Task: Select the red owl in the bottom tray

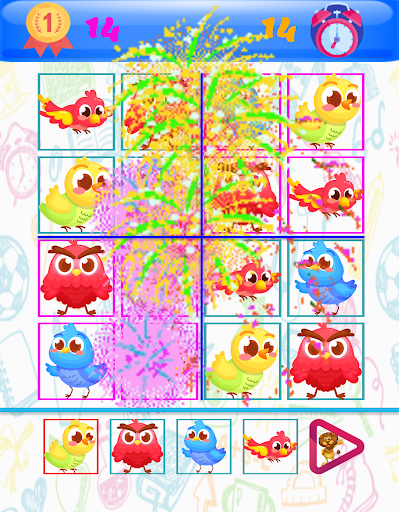Action: click(137, 446)
